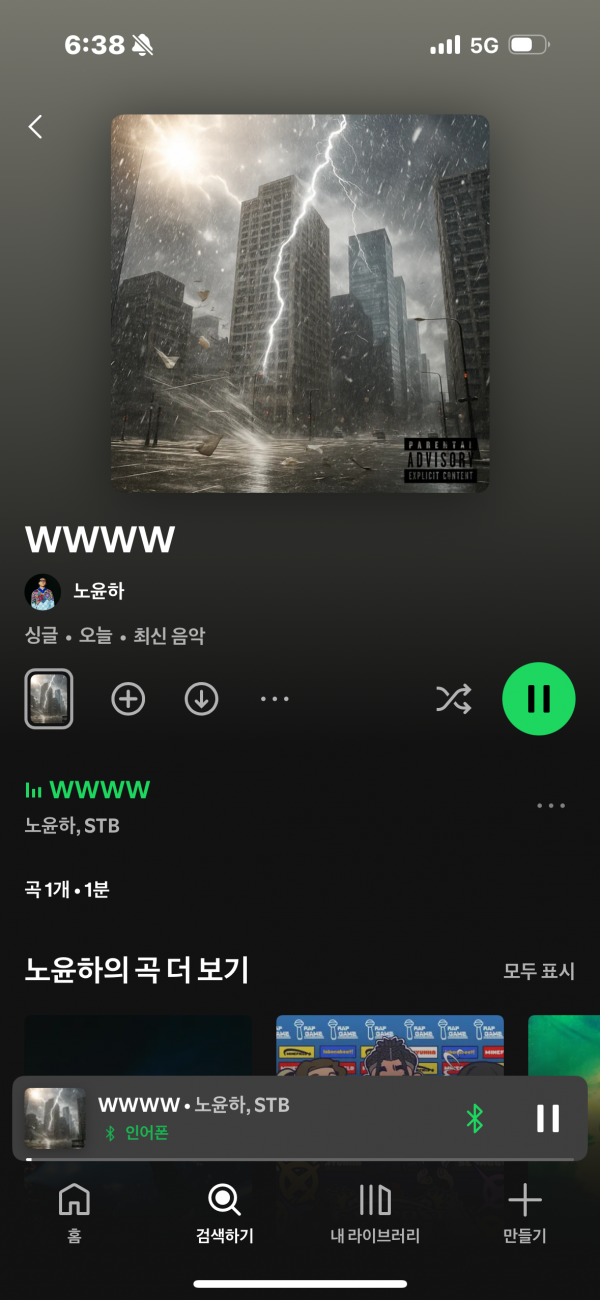
Task: Expand the mini player for WWWW
Action: [250, 1116]
